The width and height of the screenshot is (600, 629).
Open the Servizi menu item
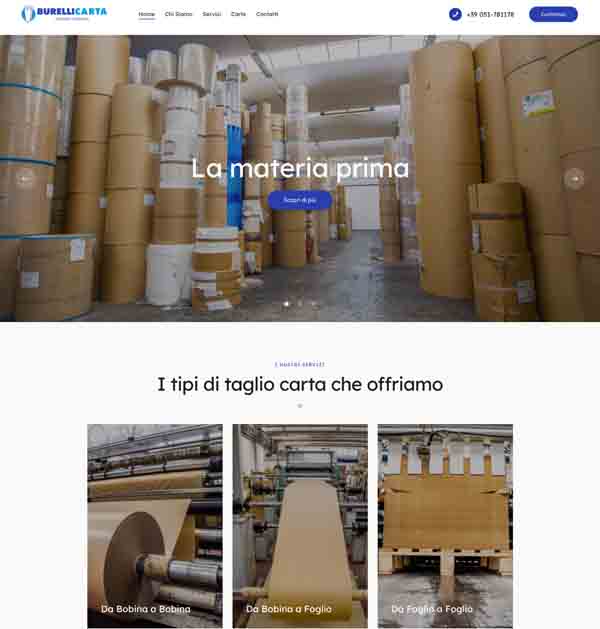point(212,14)
